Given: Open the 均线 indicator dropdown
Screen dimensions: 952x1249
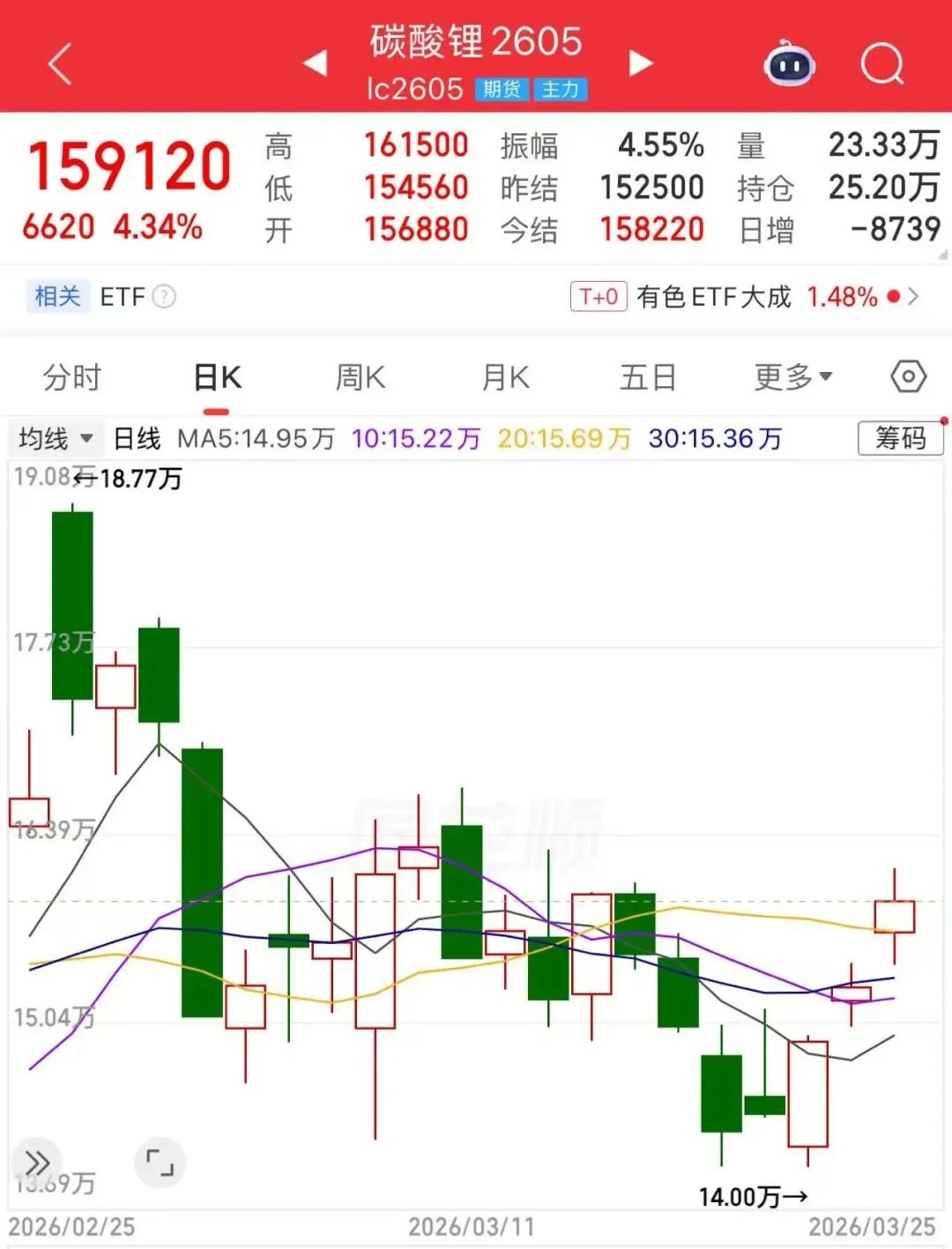Looking at the screenshot, I should click(x=55, y=438).
